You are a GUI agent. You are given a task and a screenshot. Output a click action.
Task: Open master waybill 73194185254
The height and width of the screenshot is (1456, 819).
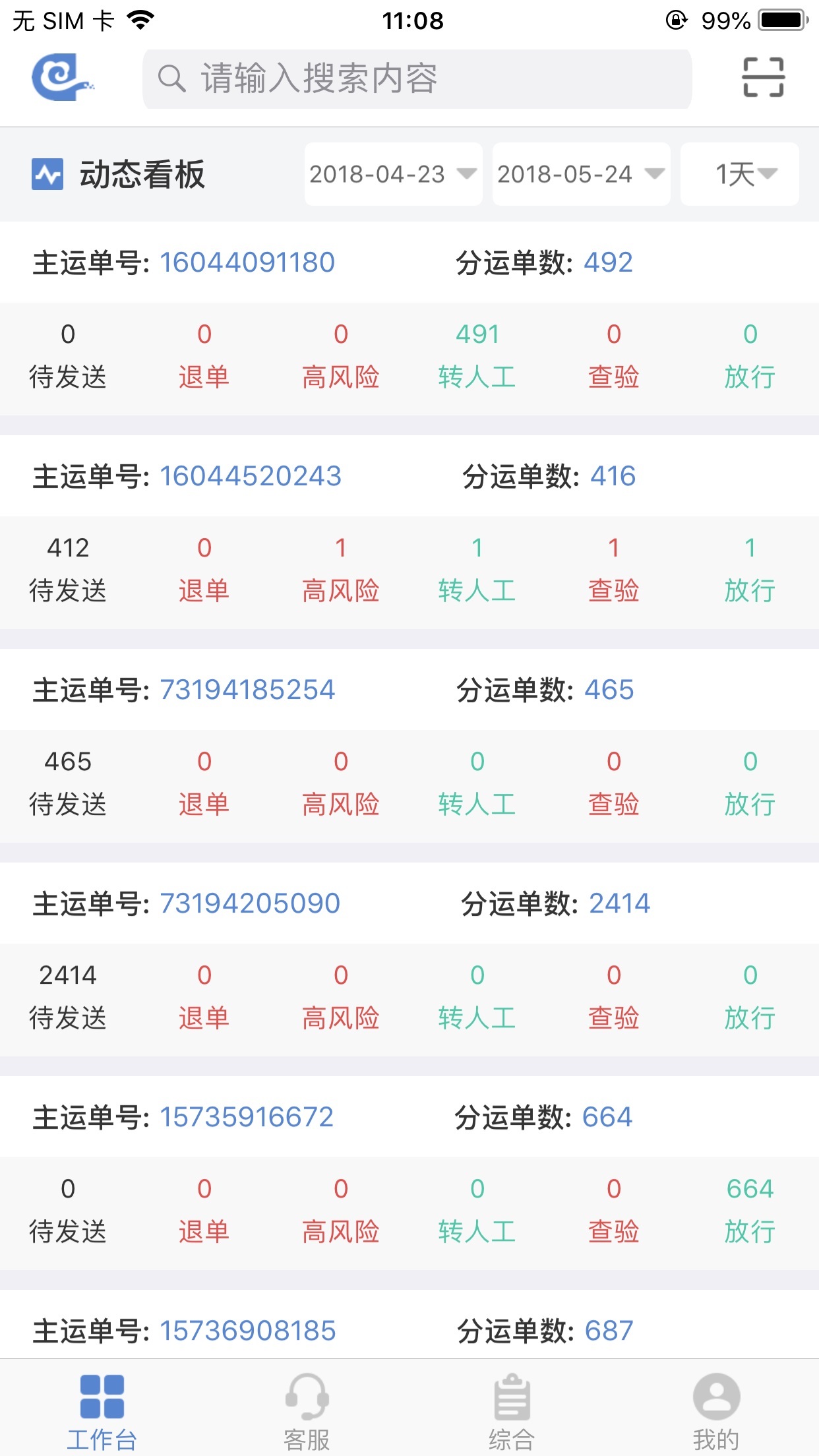click(x=247, y=690)
